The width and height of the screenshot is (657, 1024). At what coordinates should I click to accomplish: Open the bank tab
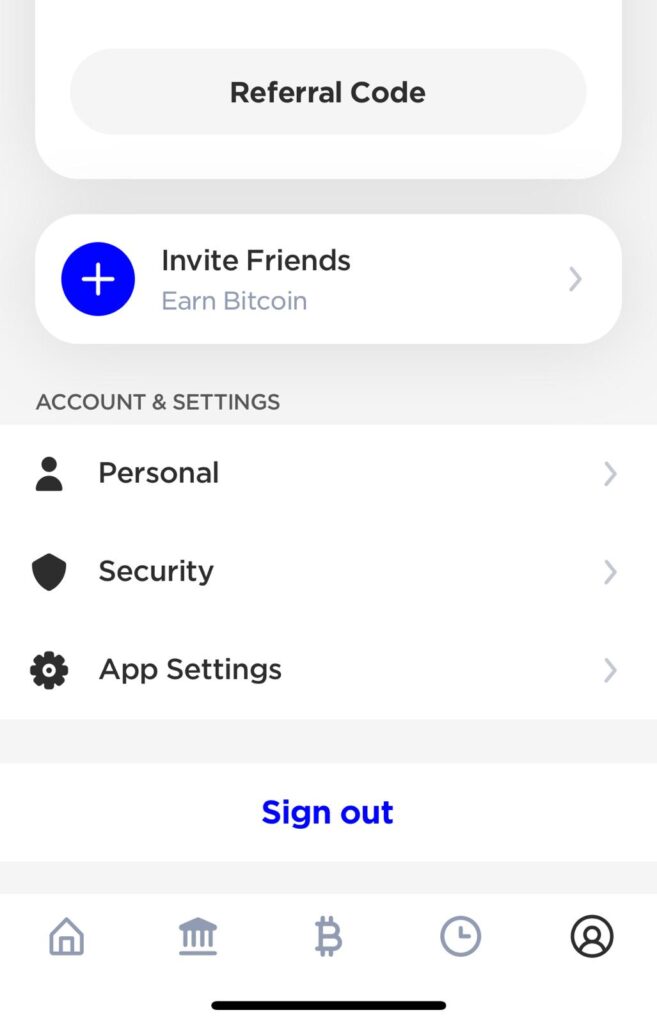point(198,937)
